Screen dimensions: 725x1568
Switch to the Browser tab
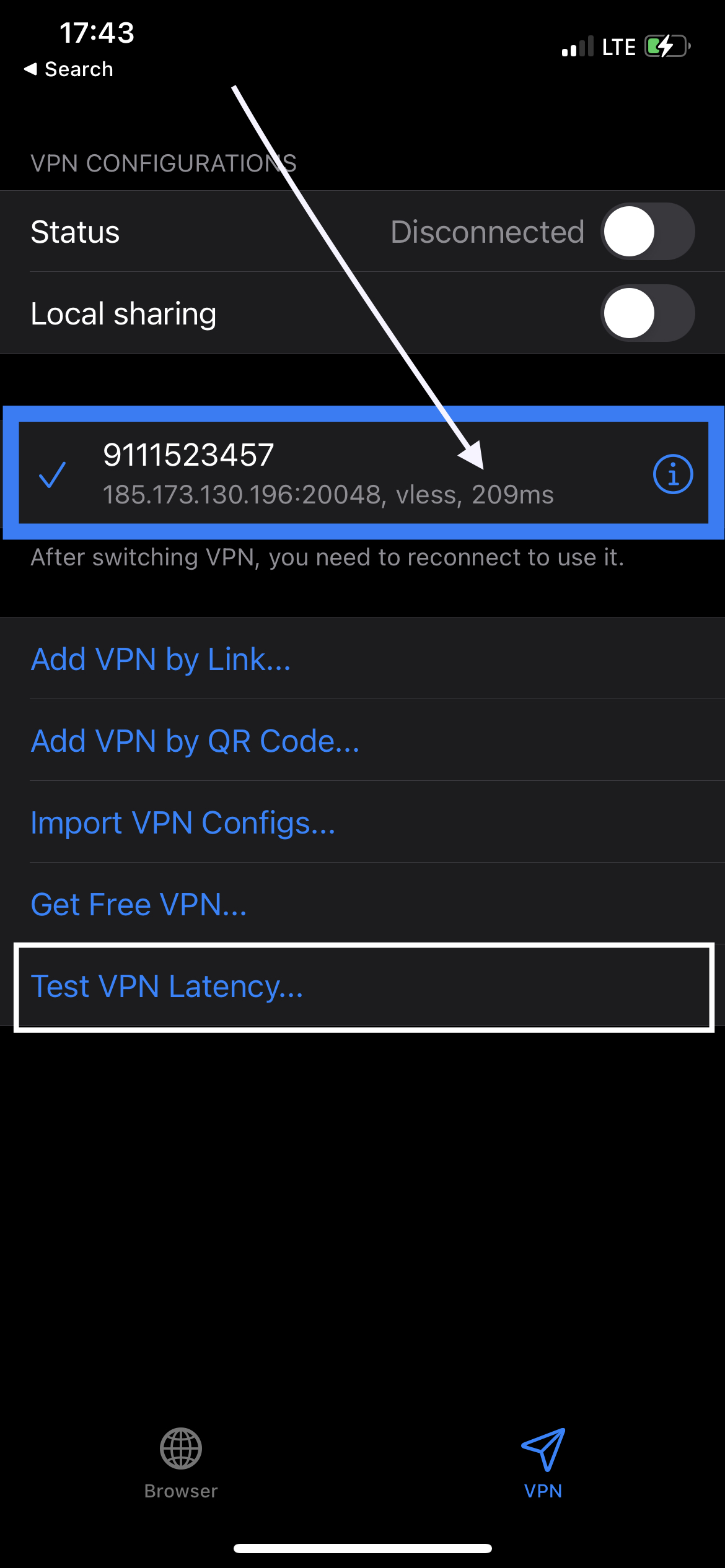pyautogui.click(x=181, y=1464)
